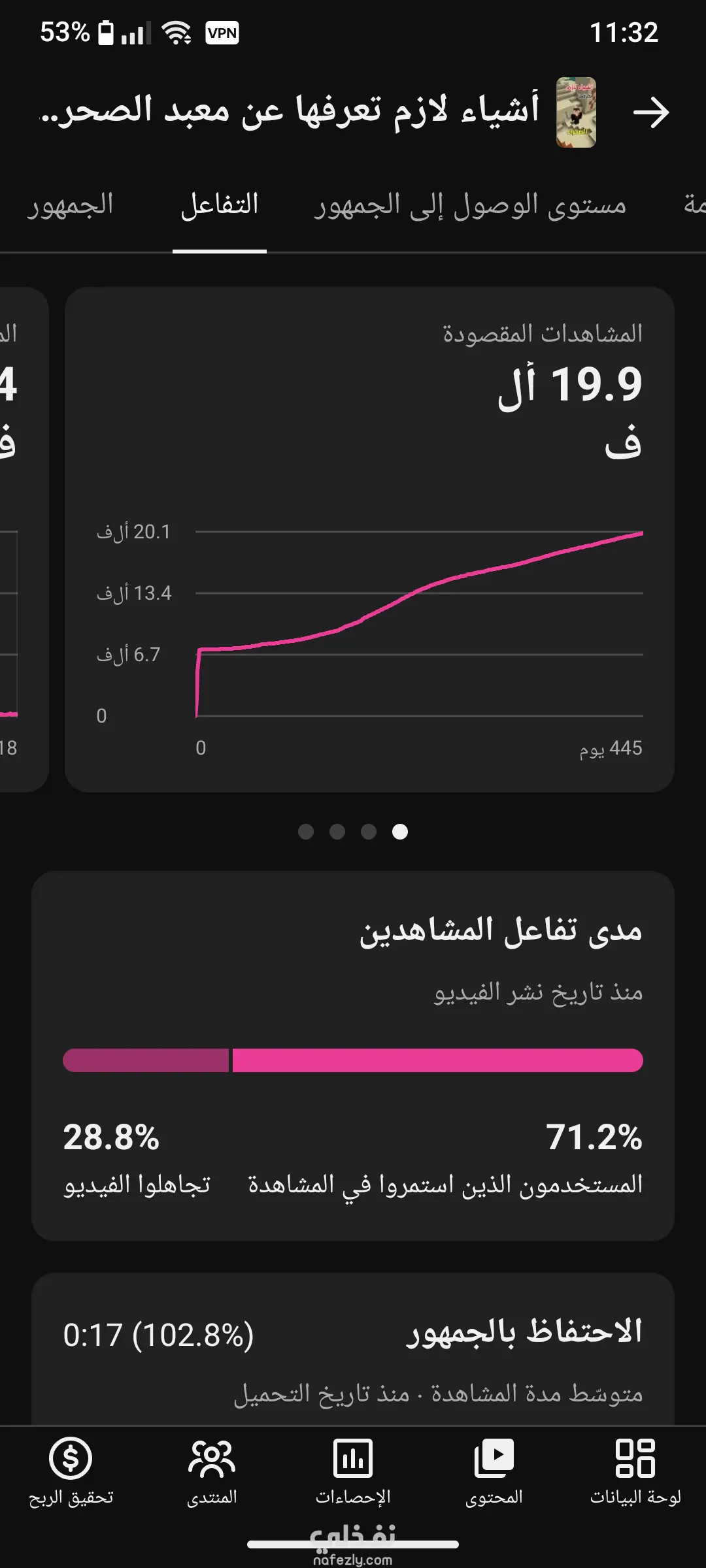Image resolution: width=706 pixels, height=1568 pixels.
Task: Switch to مستوى الوصول إلى الجمهور tab
Action: (470, 205)
